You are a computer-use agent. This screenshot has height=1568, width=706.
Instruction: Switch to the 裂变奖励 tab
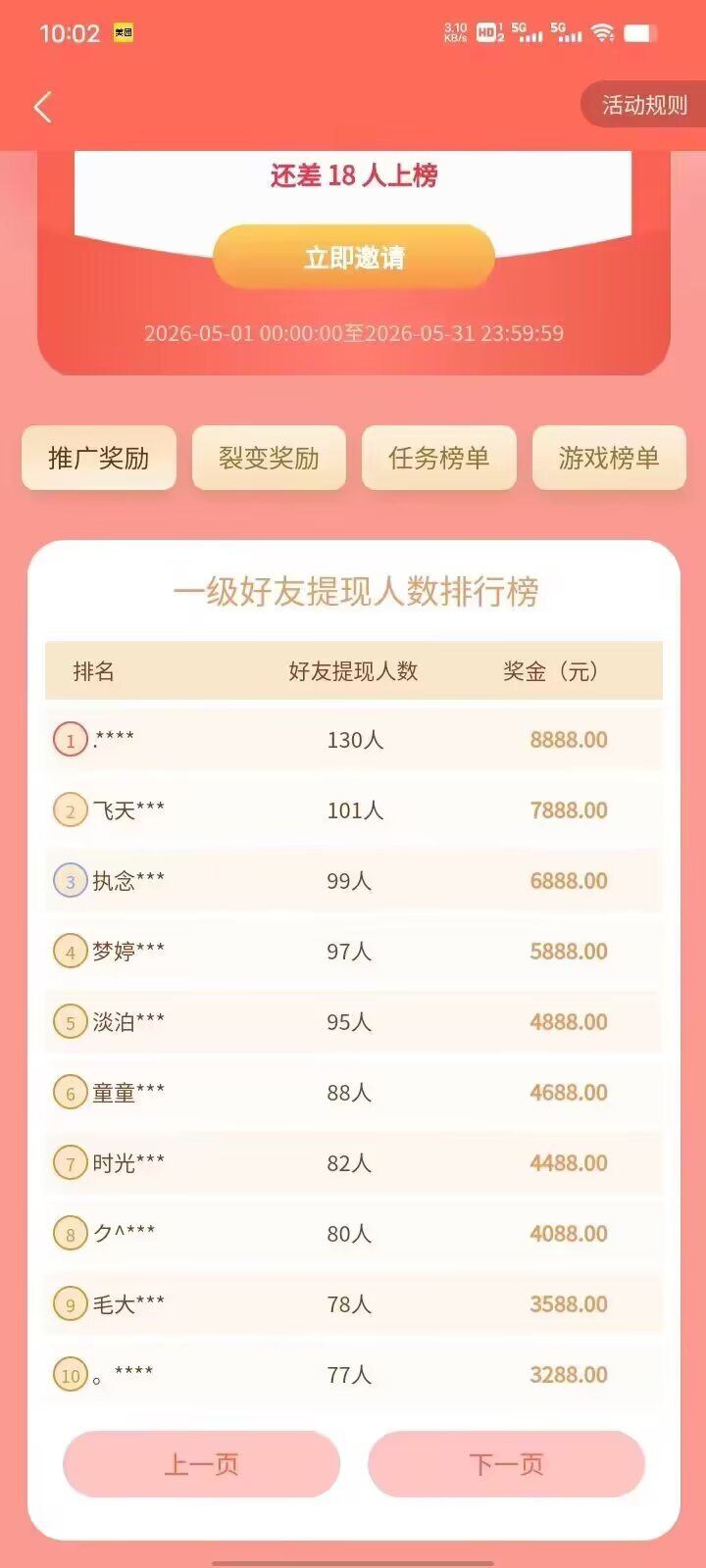(x=269, y=458)
